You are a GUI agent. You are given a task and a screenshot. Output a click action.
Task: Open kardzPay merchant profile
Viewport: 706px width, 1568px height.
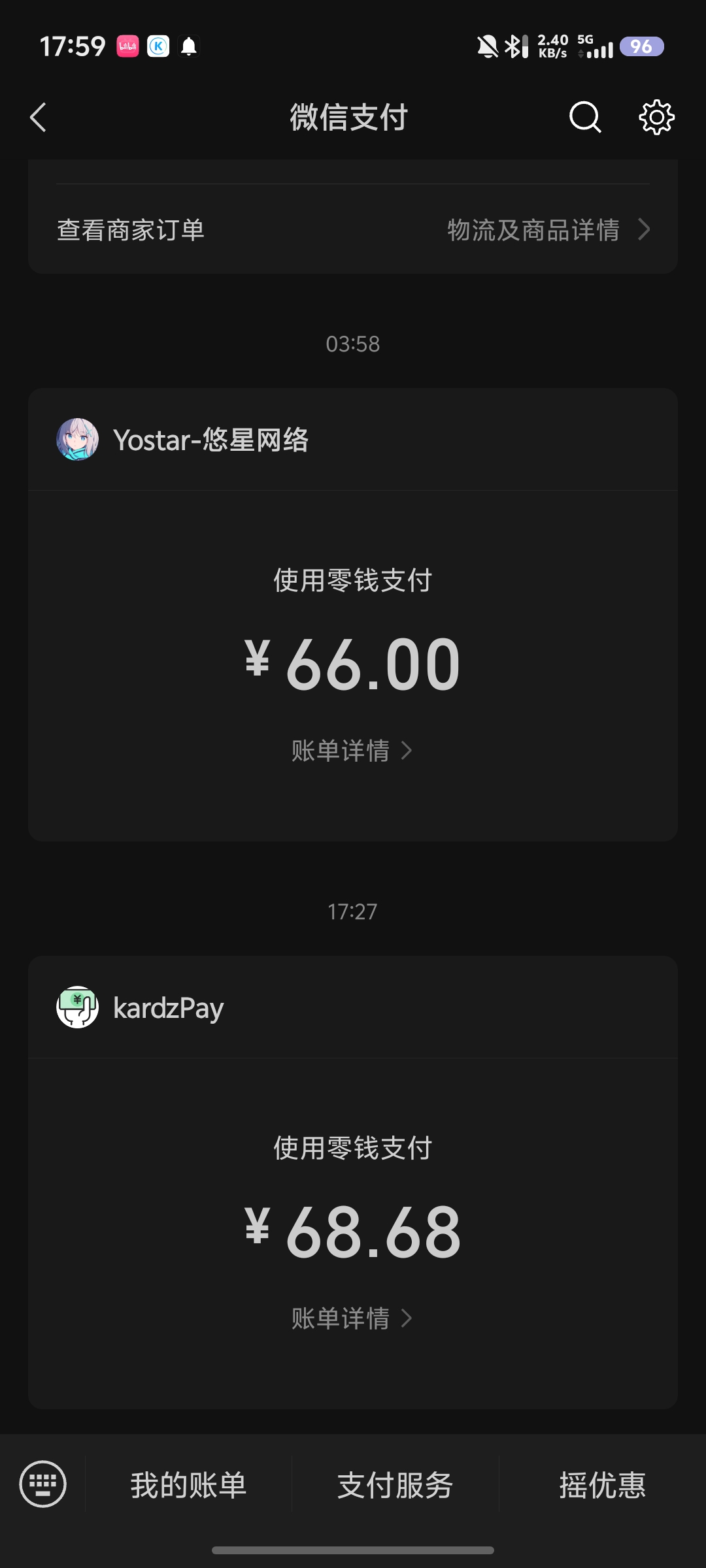click(x=141, y=1007)
